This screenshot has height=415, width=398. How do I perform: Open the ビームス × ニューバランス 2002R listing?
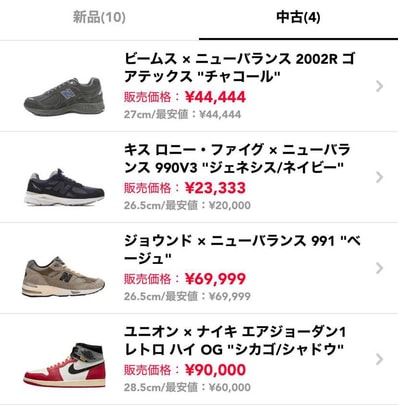(199, 86)
